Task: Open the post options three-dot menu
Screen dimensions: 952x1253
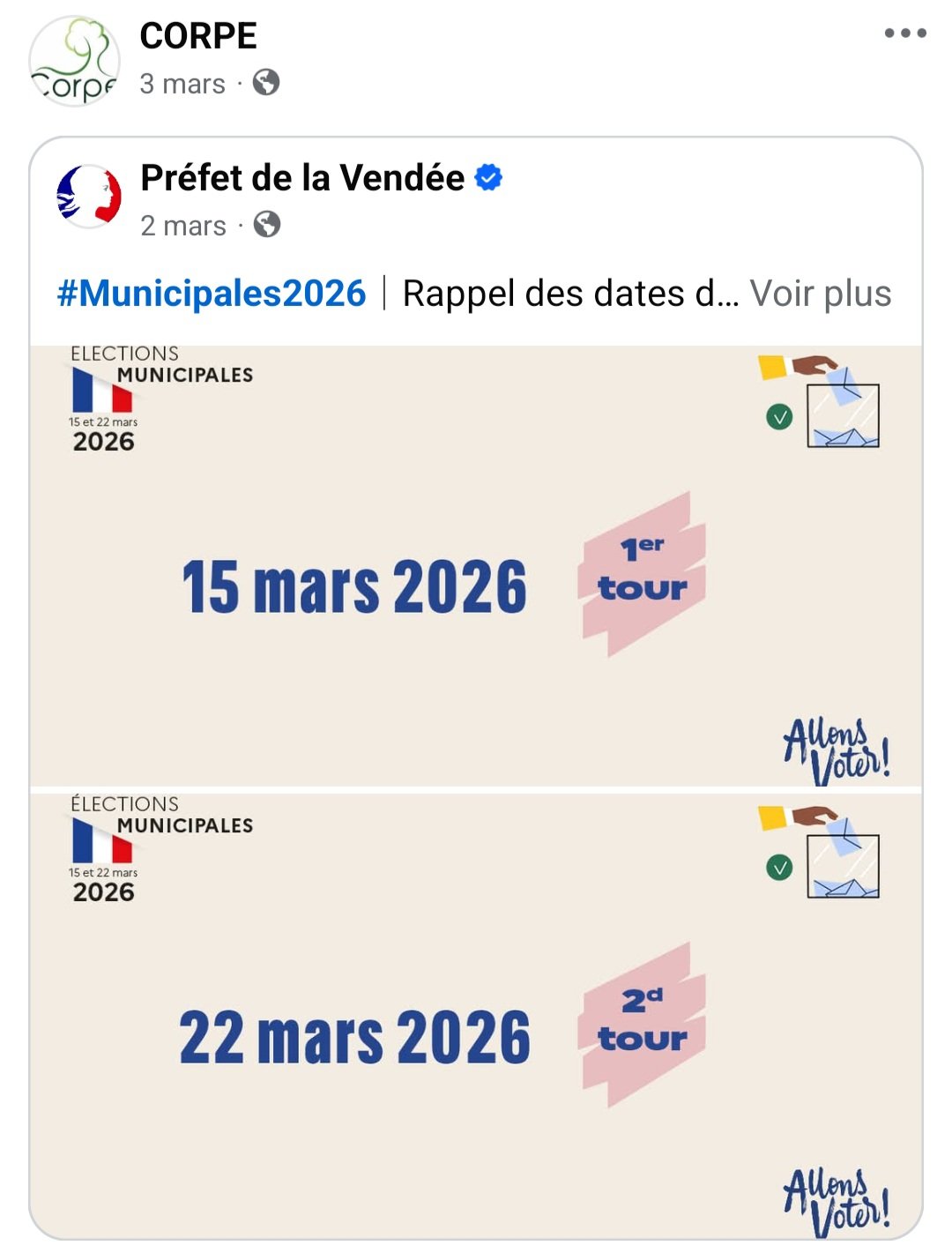Action: coord(905,34)
